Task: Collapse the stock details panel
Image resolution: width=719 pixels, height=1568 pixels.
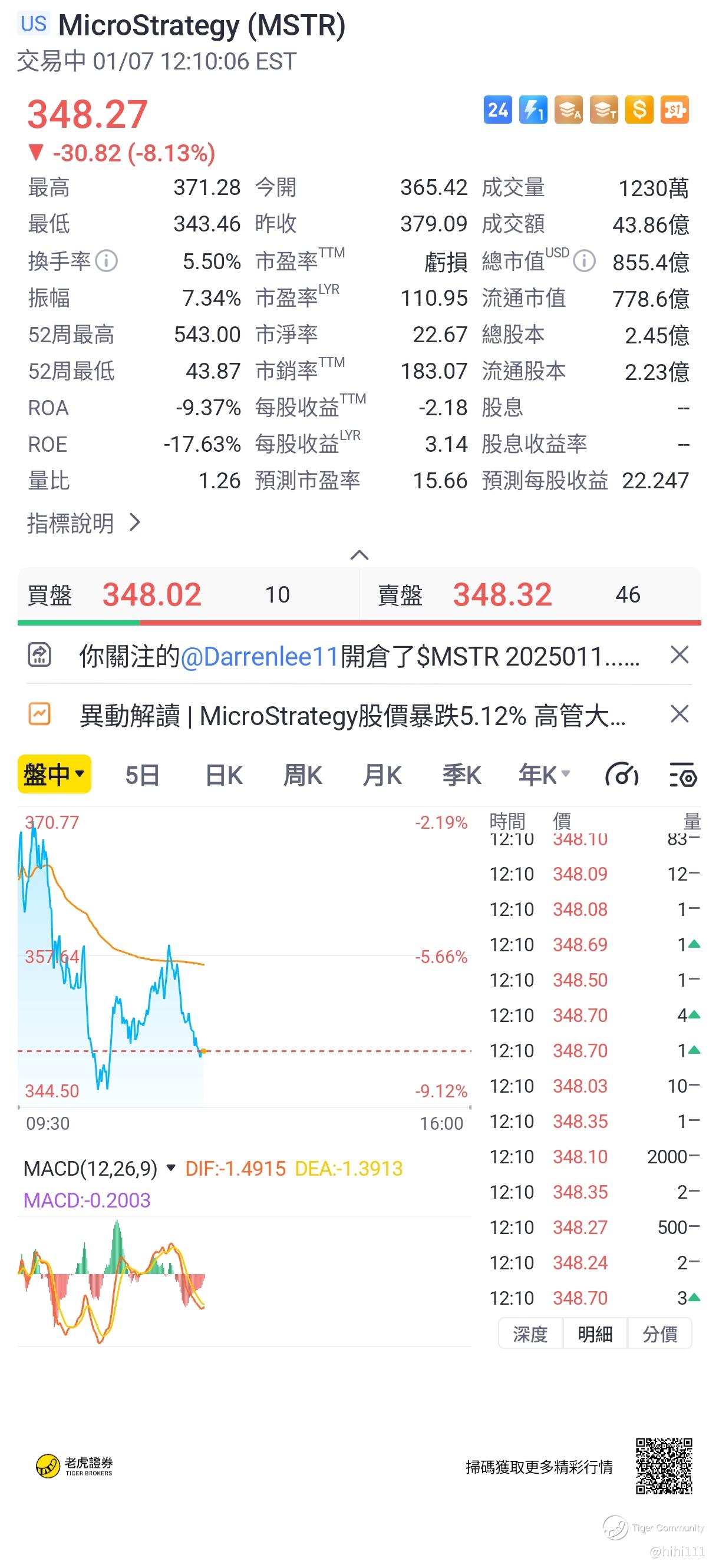Action: pos(359,554)
